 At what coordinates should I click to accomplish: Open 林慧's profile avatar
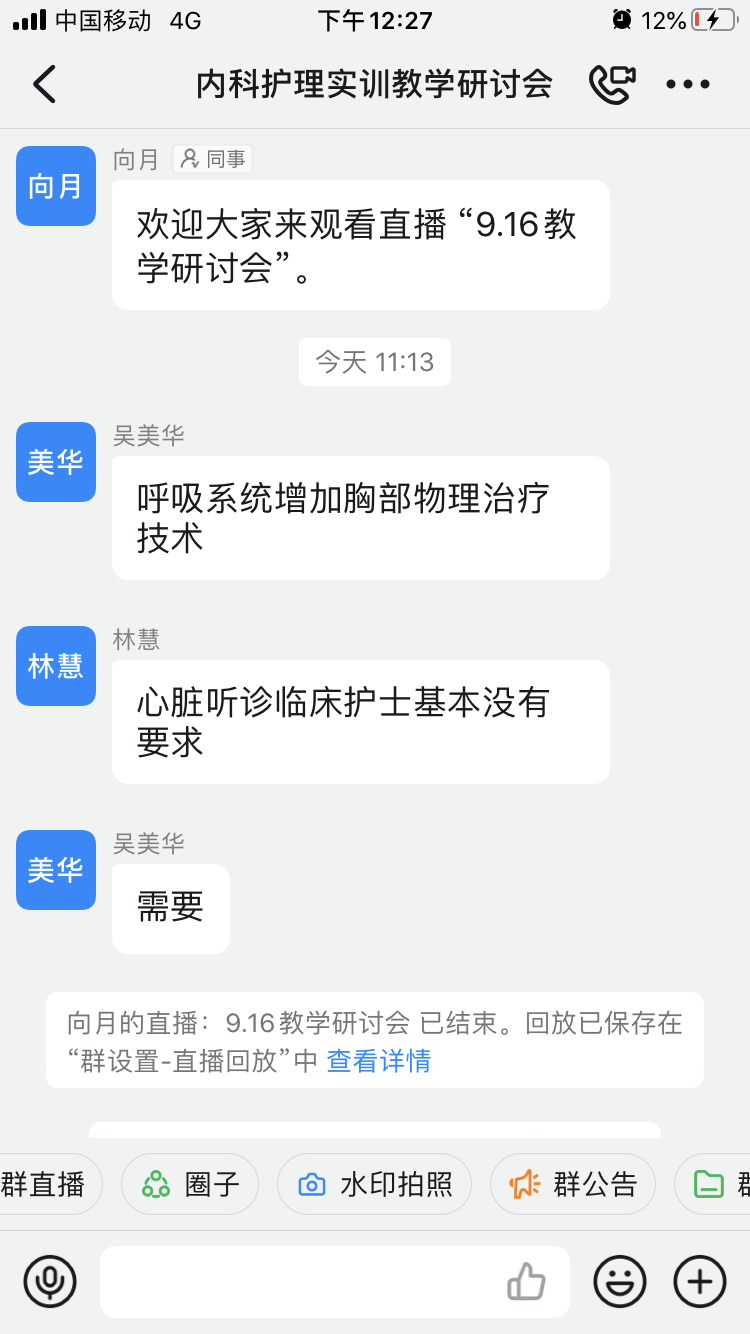pos(56,666)
